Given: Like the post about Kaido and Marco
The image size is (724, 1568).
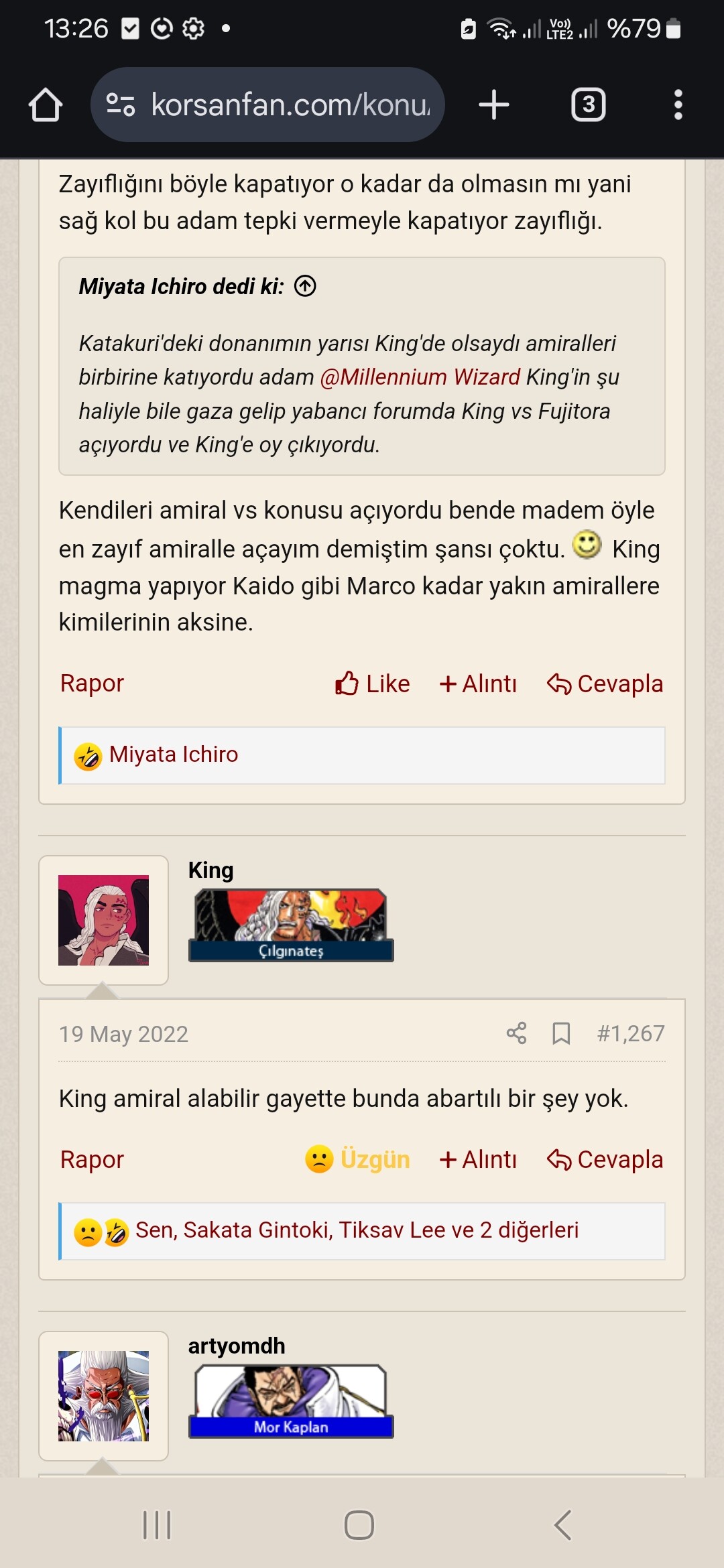Looking at the screenshot, I should (x=373, y=684).
